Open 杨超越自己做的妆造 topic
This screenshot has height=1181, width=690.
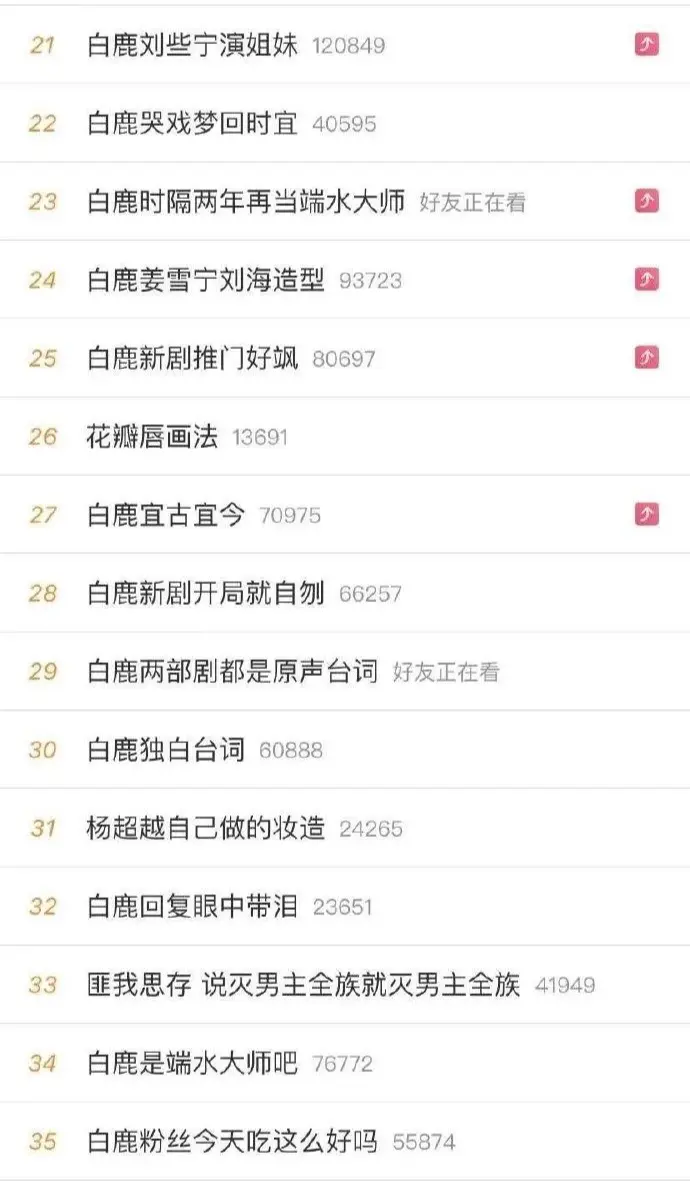tap(206, 829)
